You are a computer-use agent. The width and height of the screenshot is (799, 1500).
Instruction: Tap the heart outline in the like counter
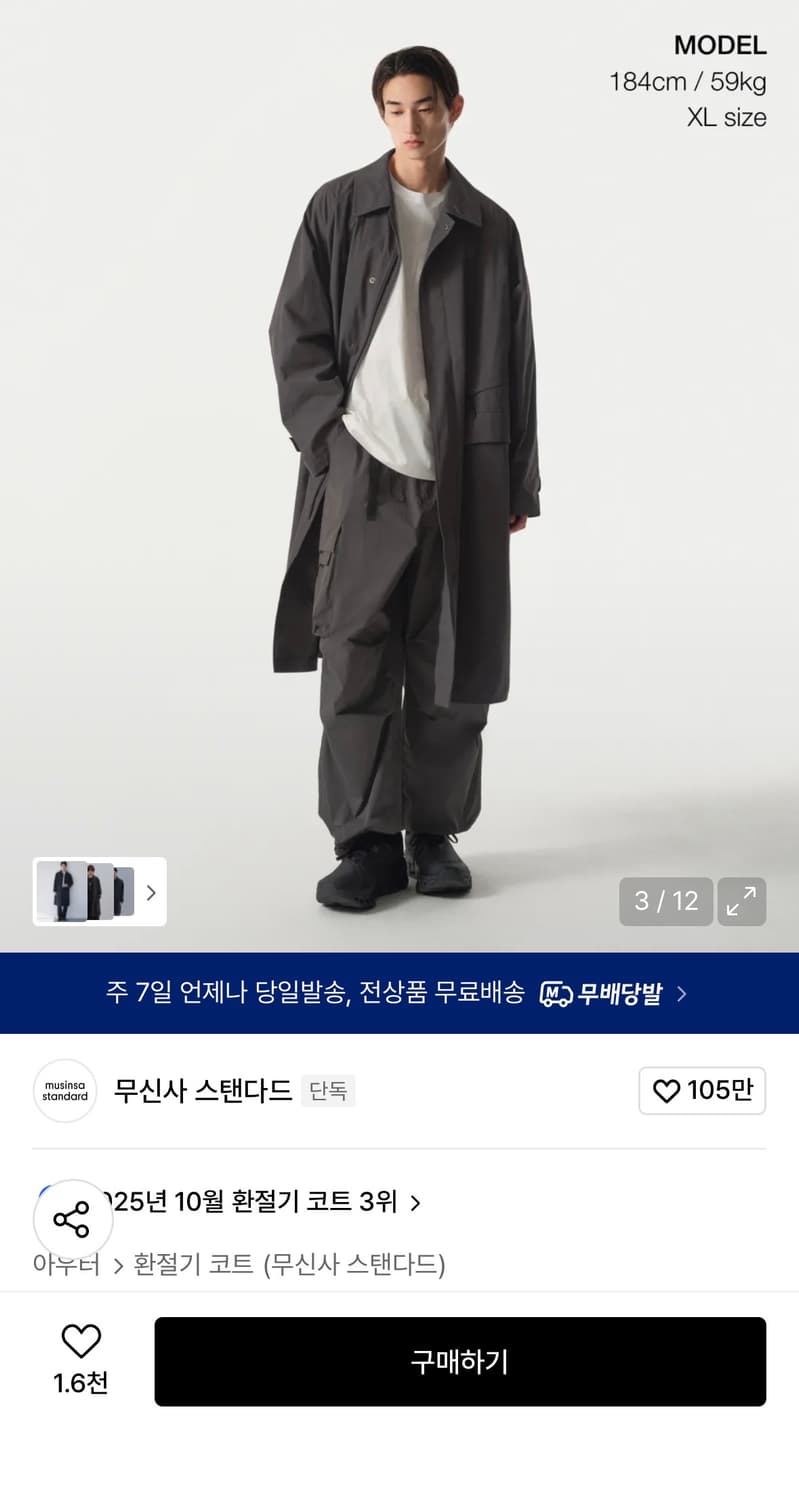click(x=81, y=1341)
